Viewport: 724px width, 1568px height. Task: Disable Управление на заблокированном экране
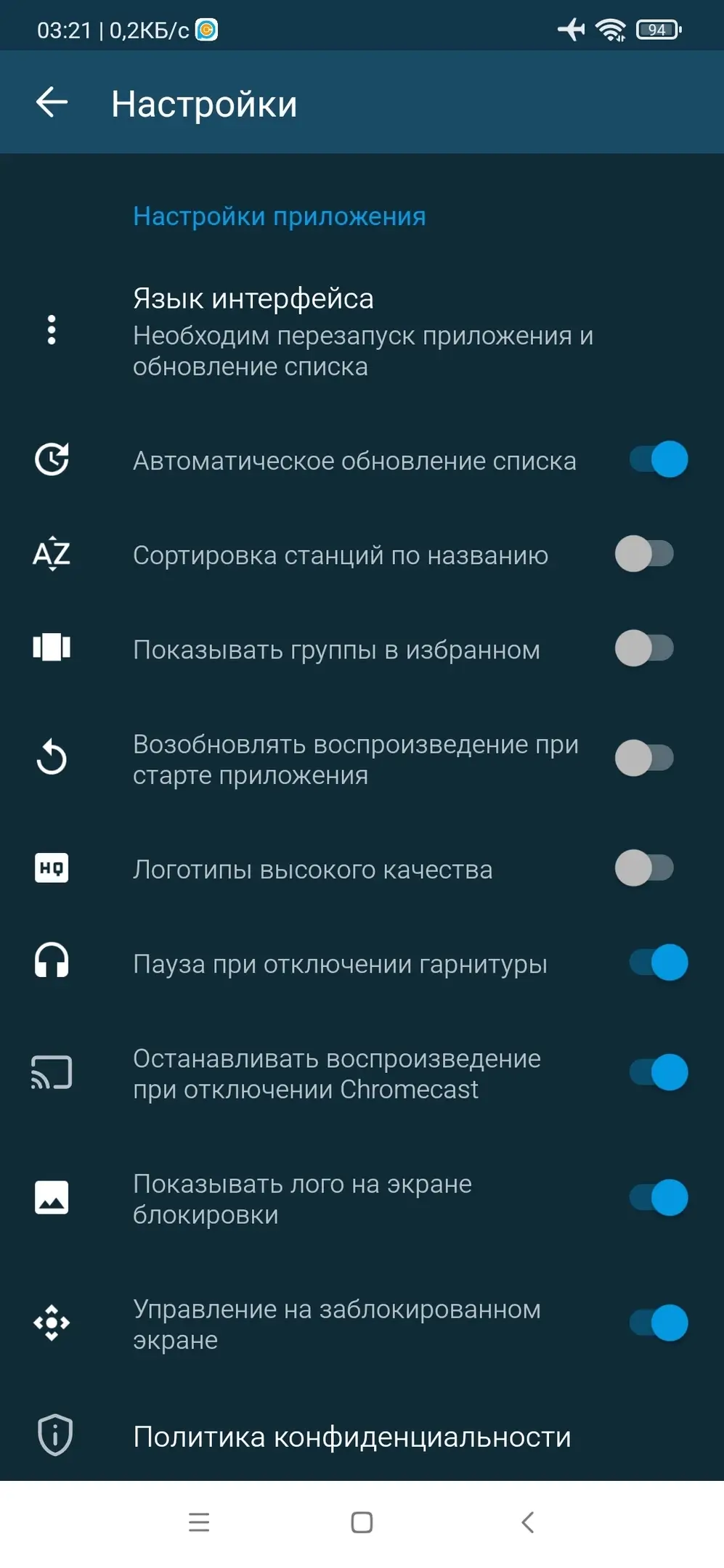658,1323
